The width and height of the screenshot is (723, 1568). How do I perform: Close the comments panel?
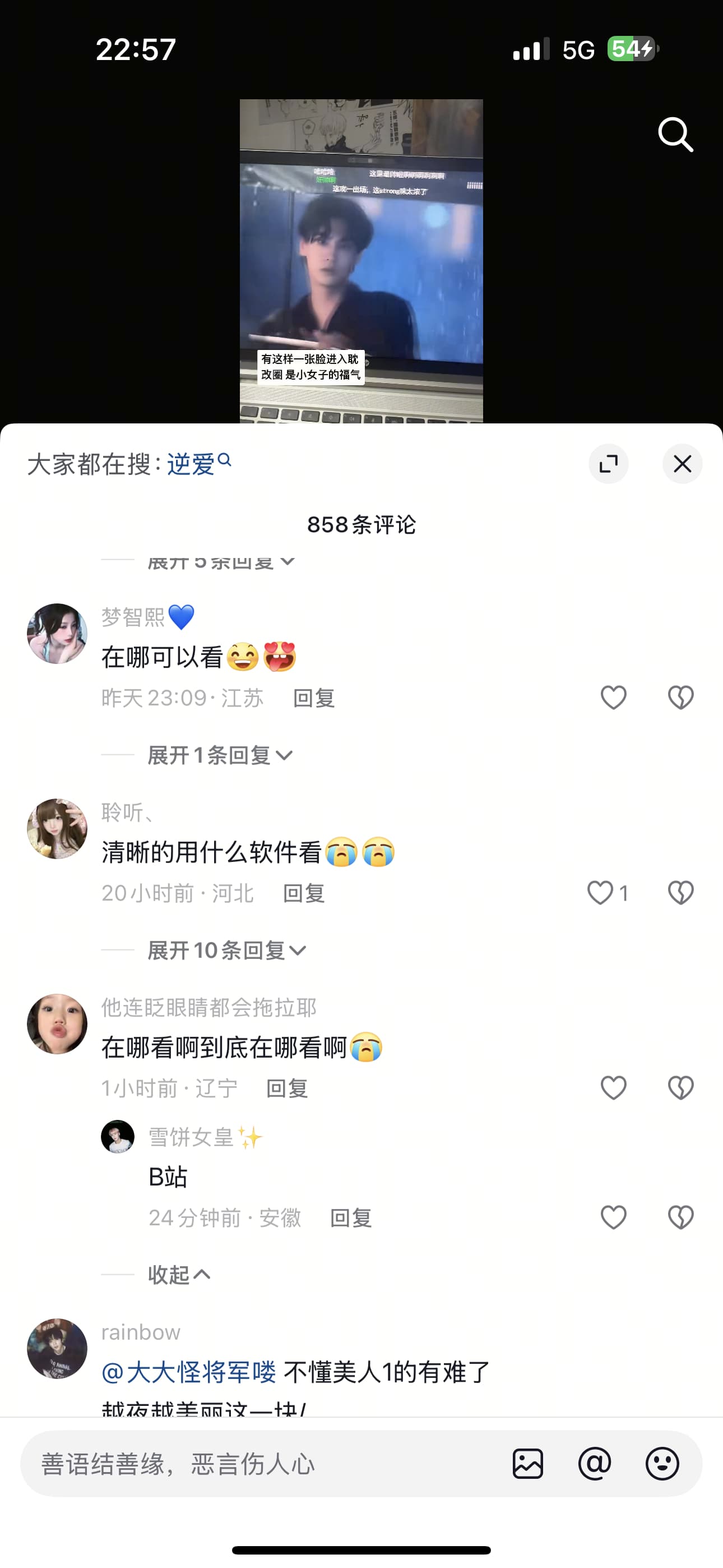[682, 464]
